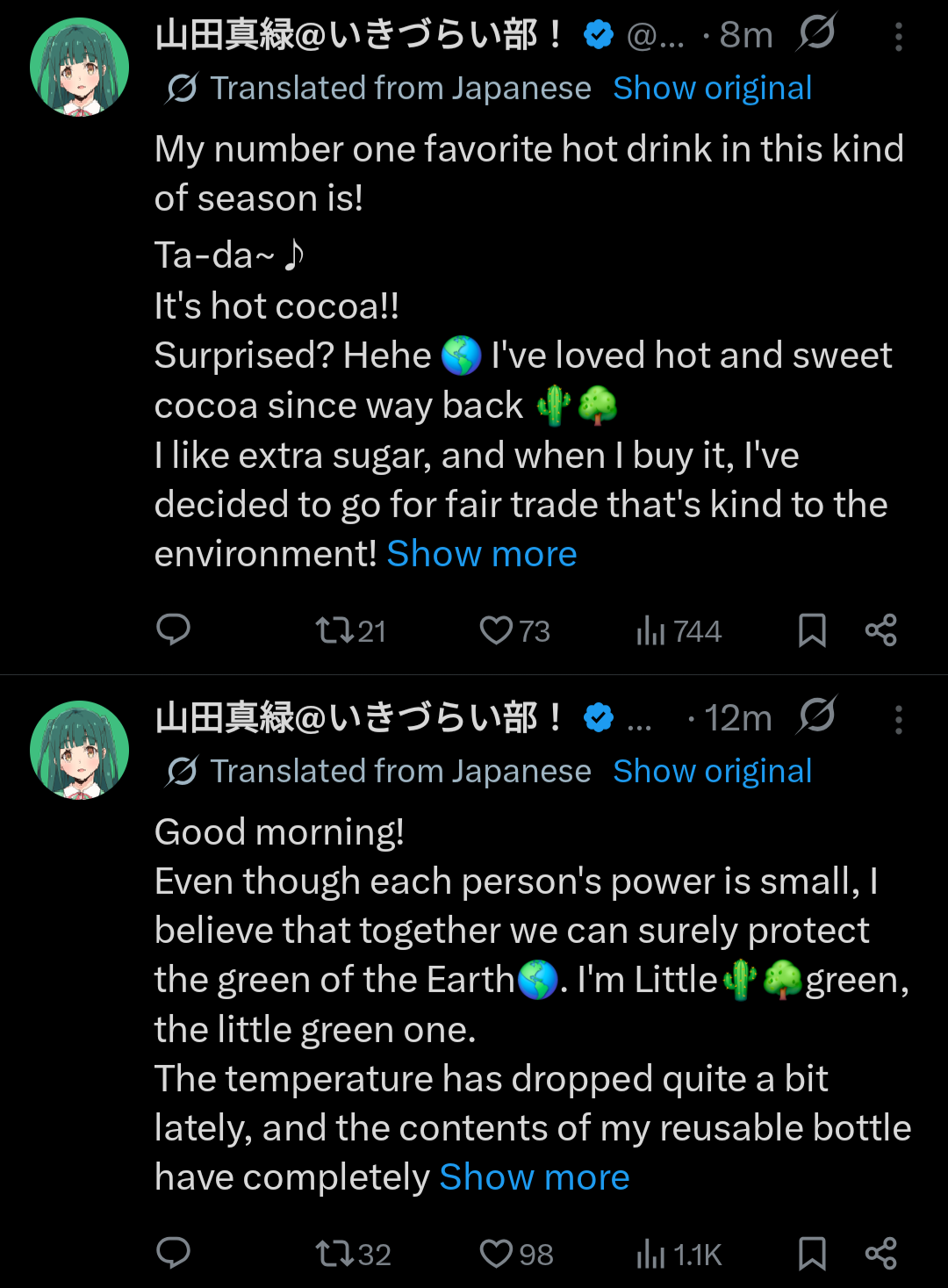Bookmark the hot cocoa post
Image resolution: width=948 pixels, height=1288 pixels.
[x=812, y=630]
